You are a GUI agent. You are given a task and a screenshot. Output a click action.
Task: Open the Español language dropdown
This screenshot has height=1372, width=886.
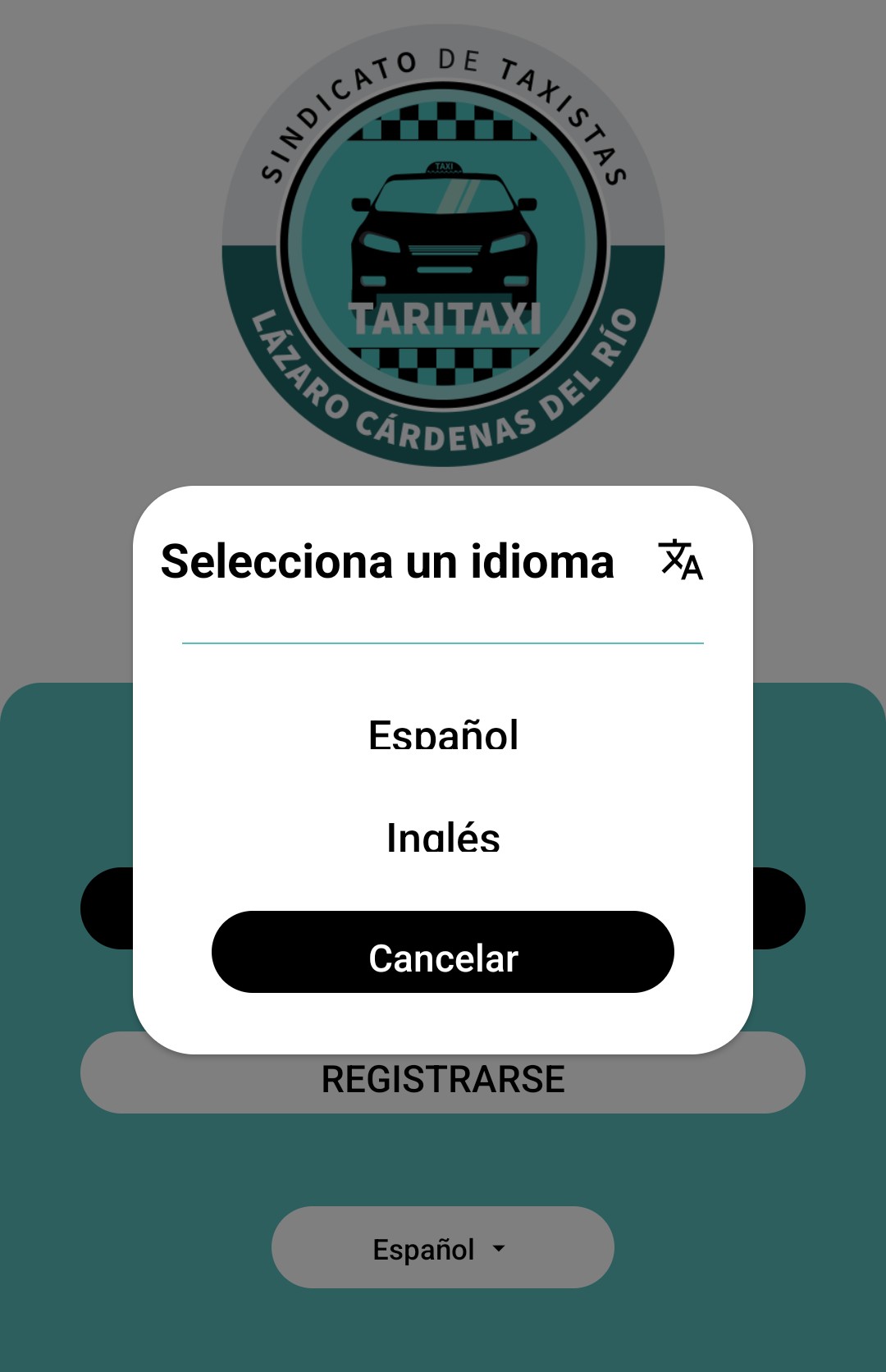443,1247
